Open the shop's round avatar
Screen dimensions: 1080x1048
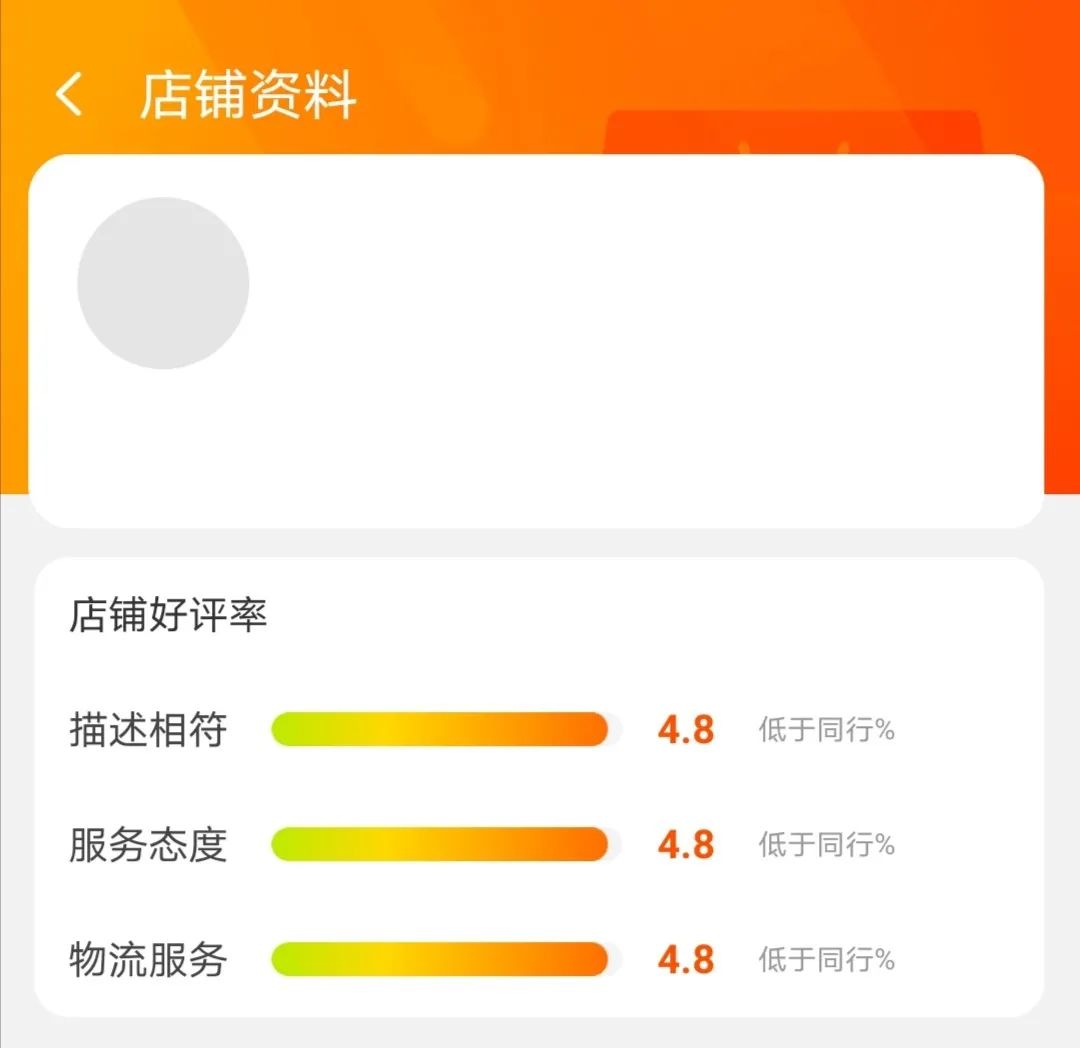(163, 283)
